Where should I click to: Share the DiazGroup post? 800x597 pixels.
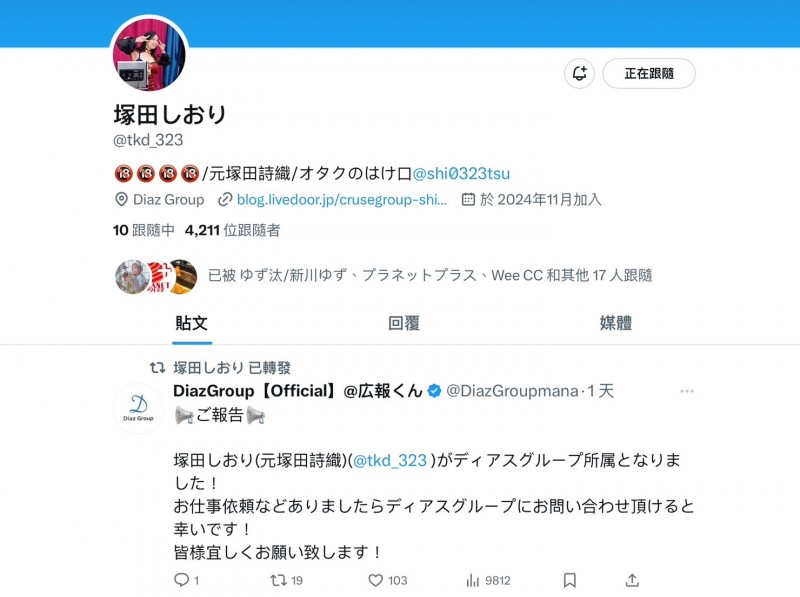[x=632, y=580]
